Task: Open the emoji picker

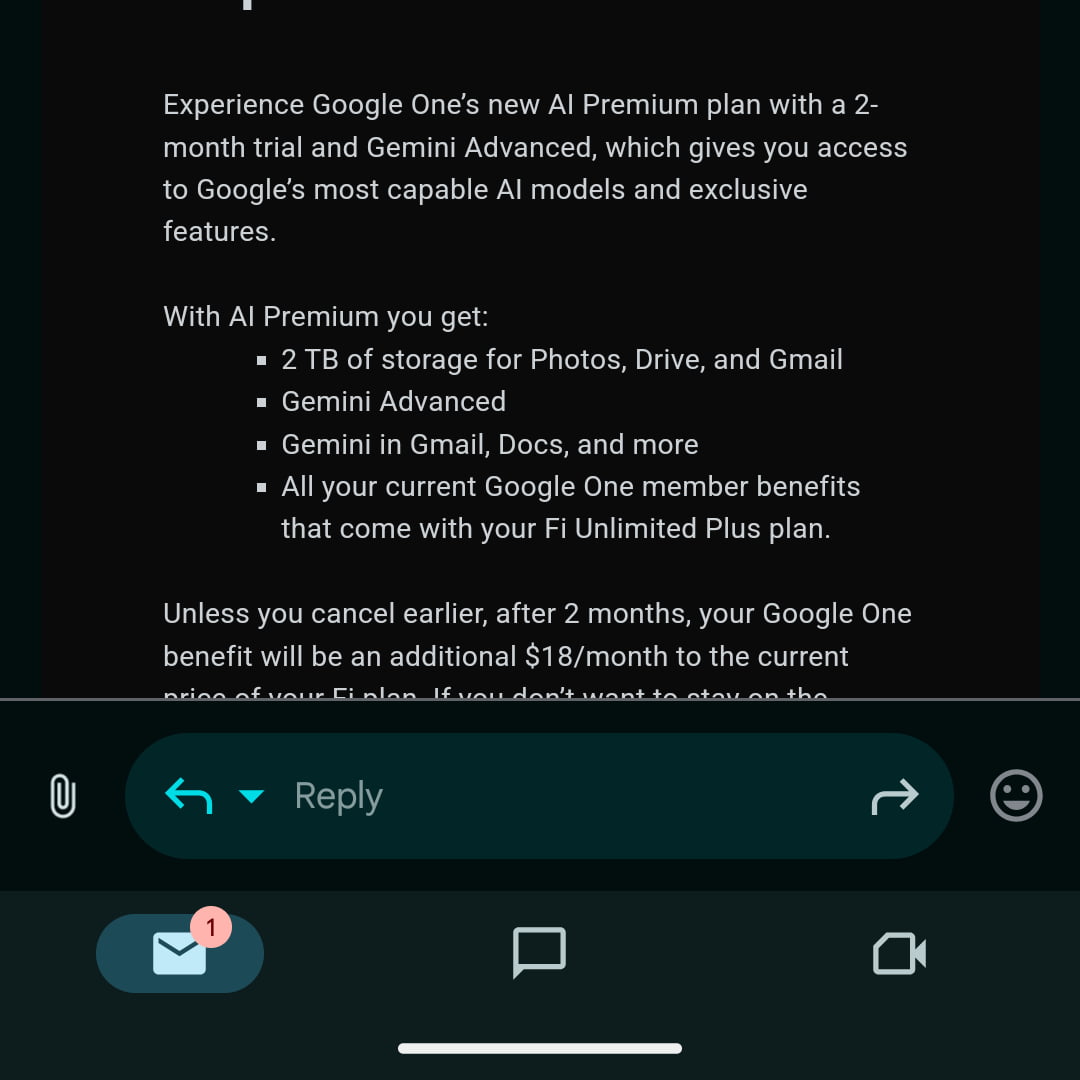Action: 1016,796
